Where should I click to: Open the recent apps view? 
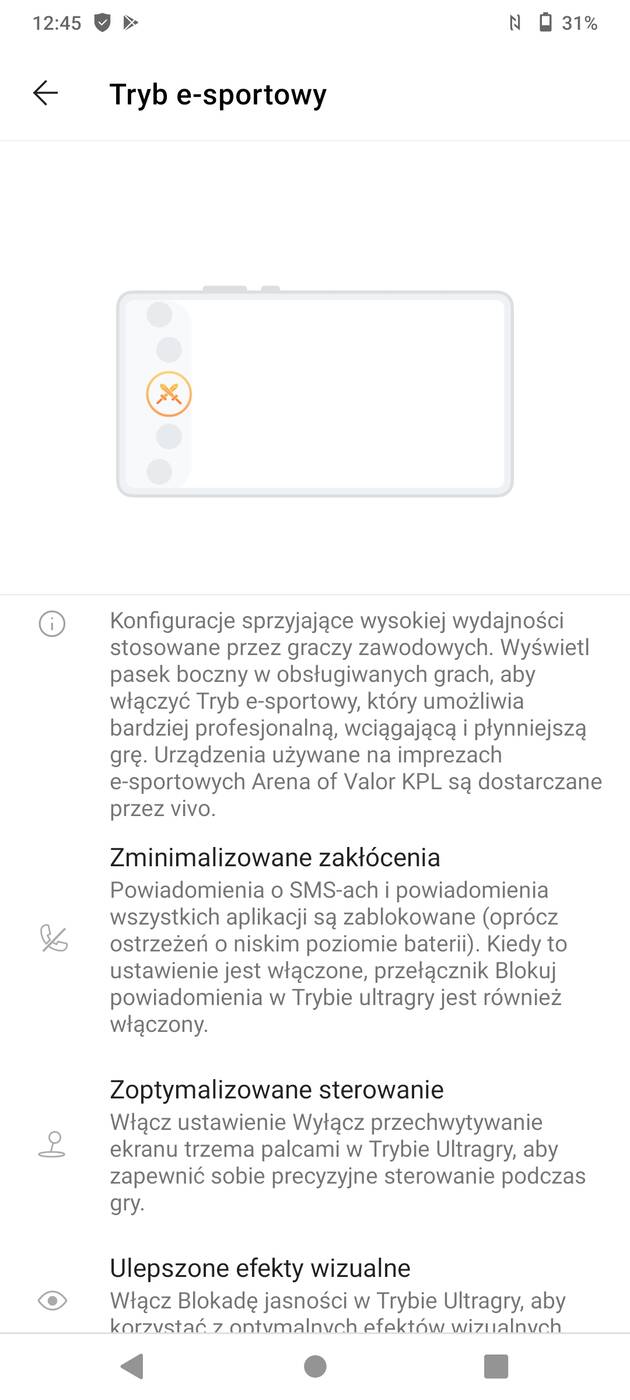(x=496, y=1366)
